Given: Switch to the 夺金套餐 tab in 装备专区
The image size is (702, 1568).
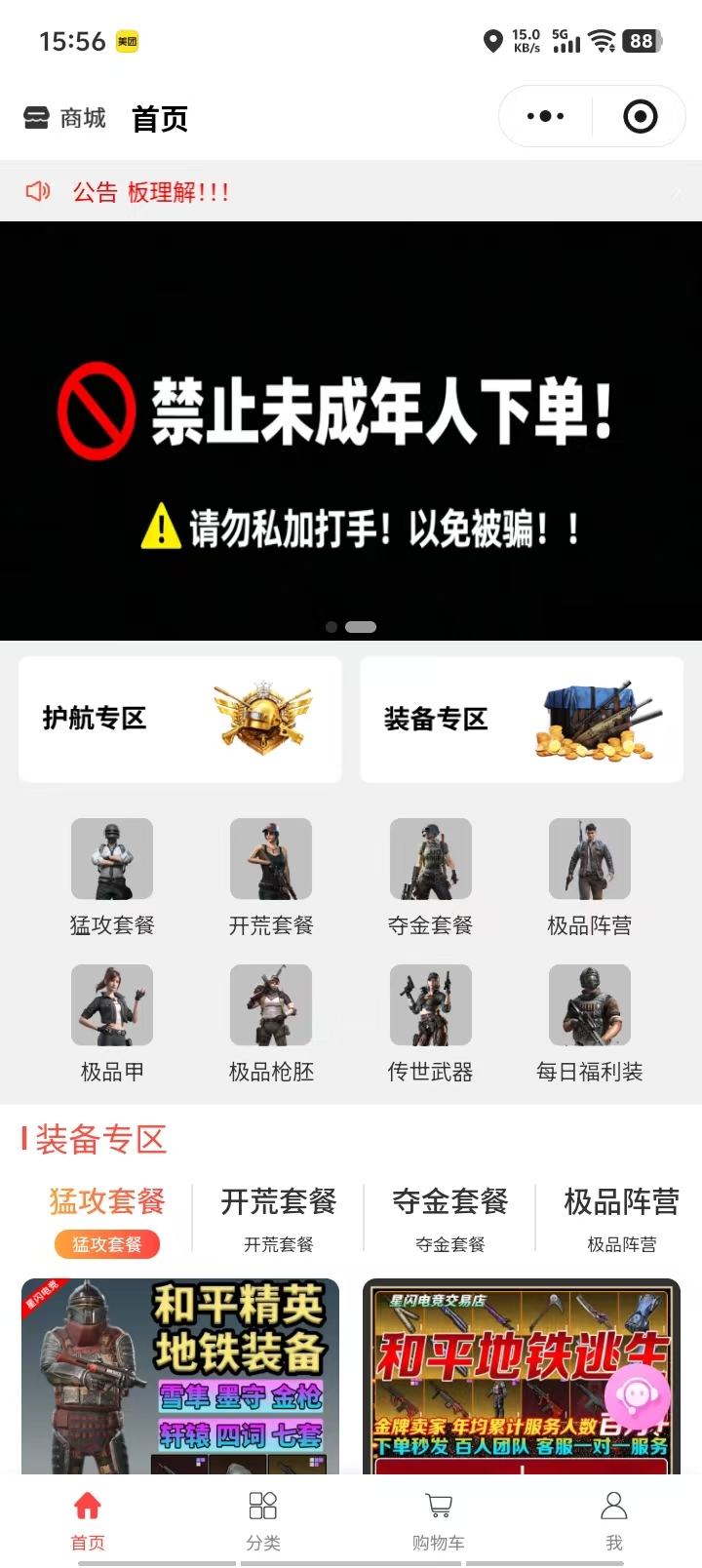Looking at the screenshot, I should coord(450,1215).
